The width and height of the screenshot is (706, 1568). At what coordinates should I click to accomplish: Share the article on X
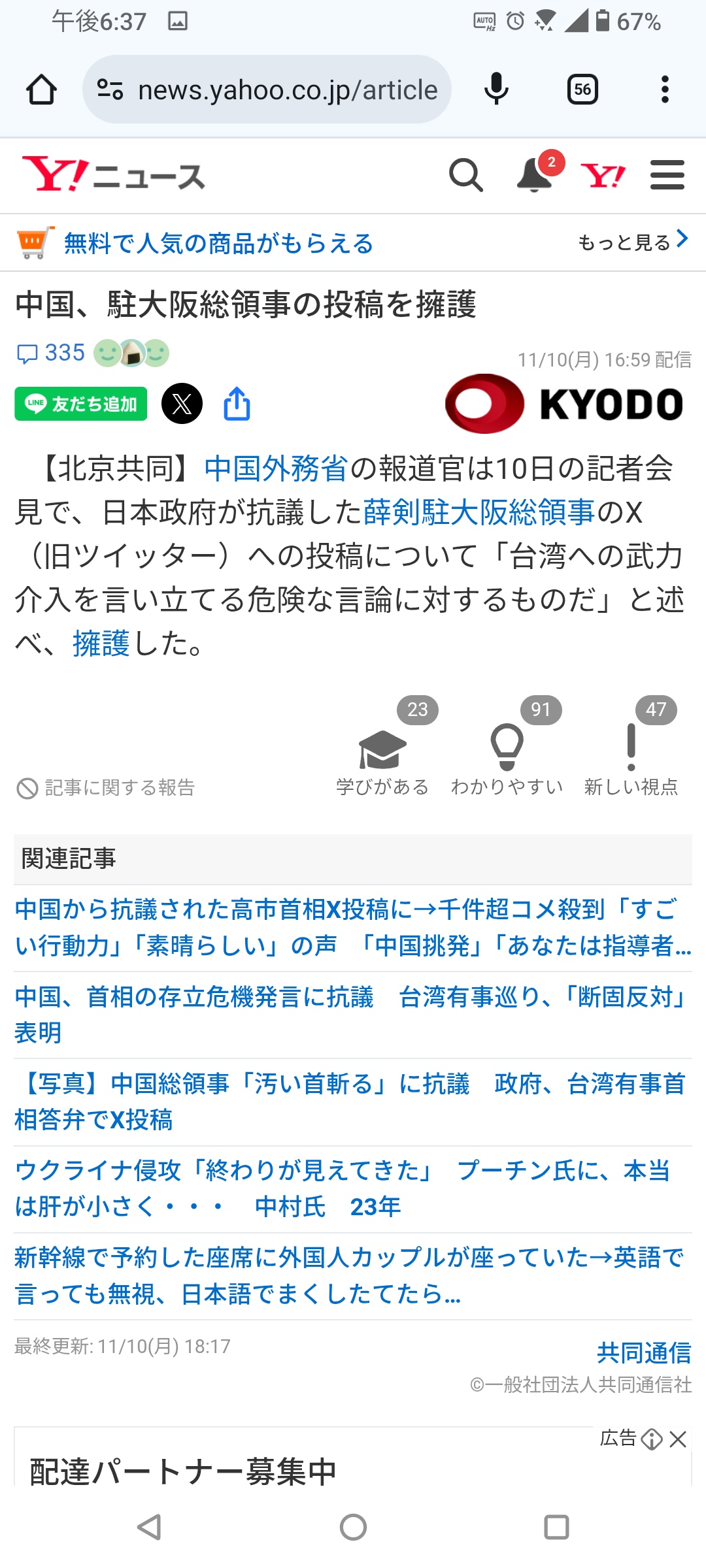[x=182, y=404]
